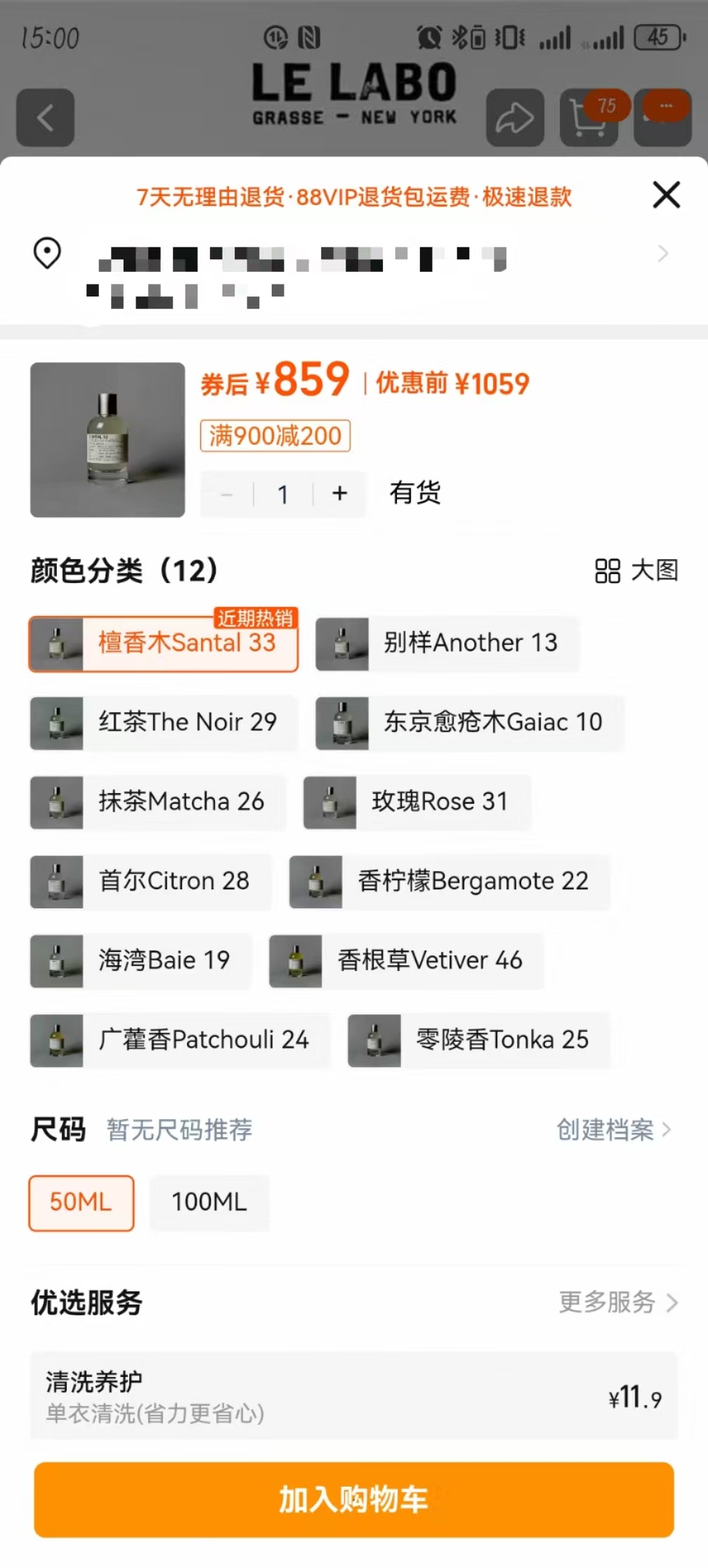Select 抹茶Matcha 26 scent

pos(158,802)
